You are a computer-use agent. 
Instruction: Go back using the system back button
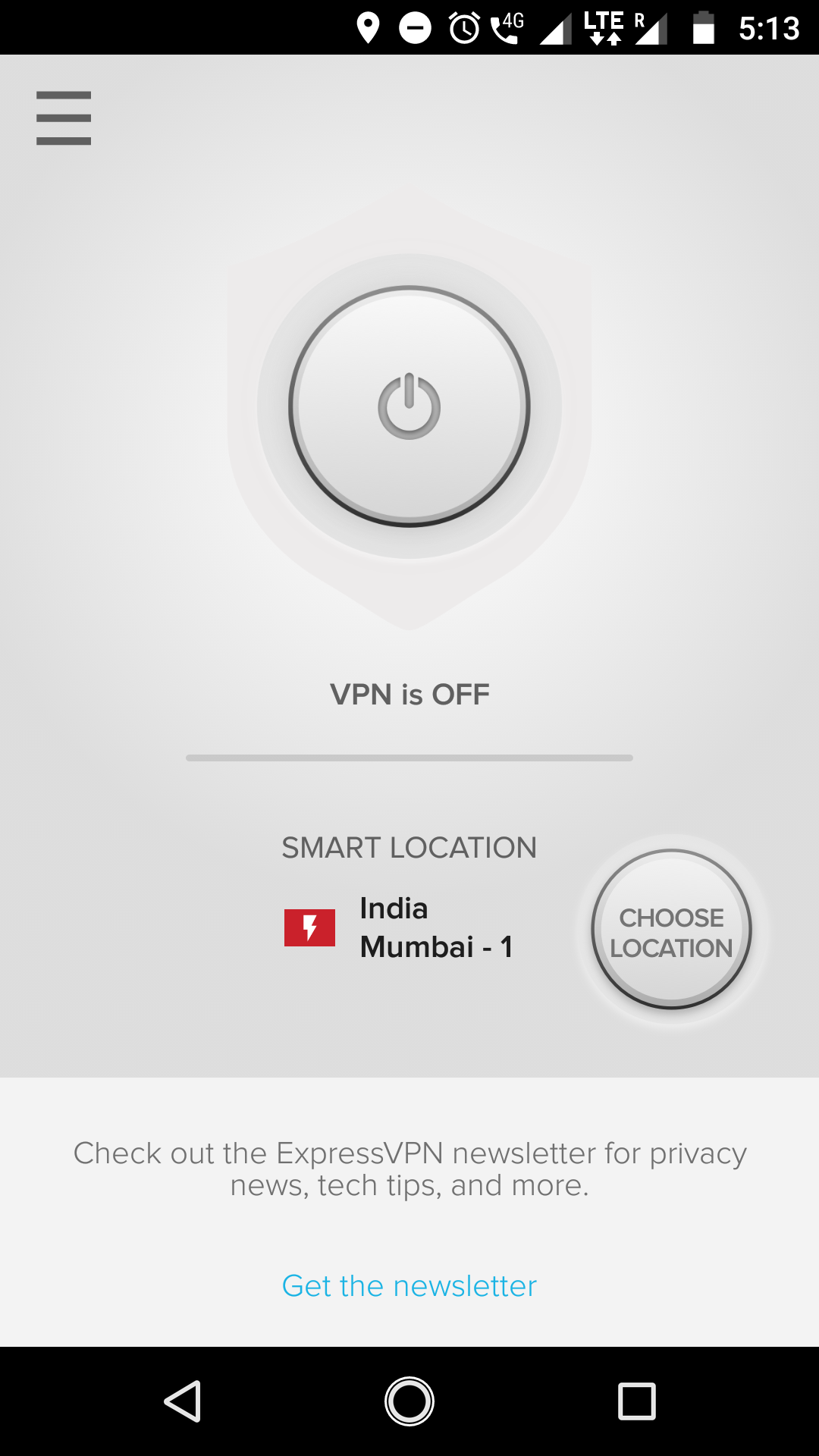point(183,1401)
